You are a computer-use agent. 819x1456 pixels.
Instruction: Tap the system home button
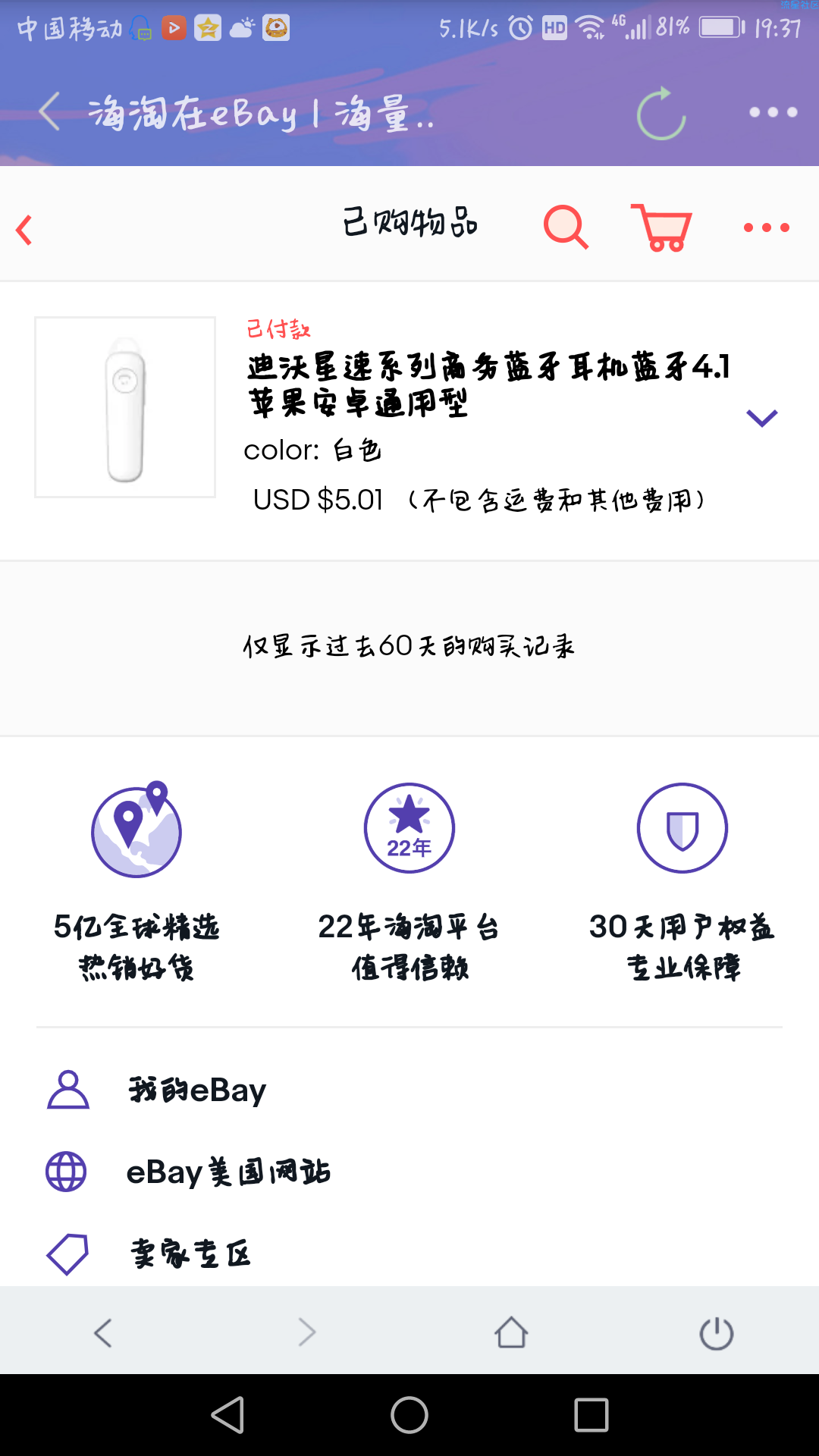tap(409, 1415)
